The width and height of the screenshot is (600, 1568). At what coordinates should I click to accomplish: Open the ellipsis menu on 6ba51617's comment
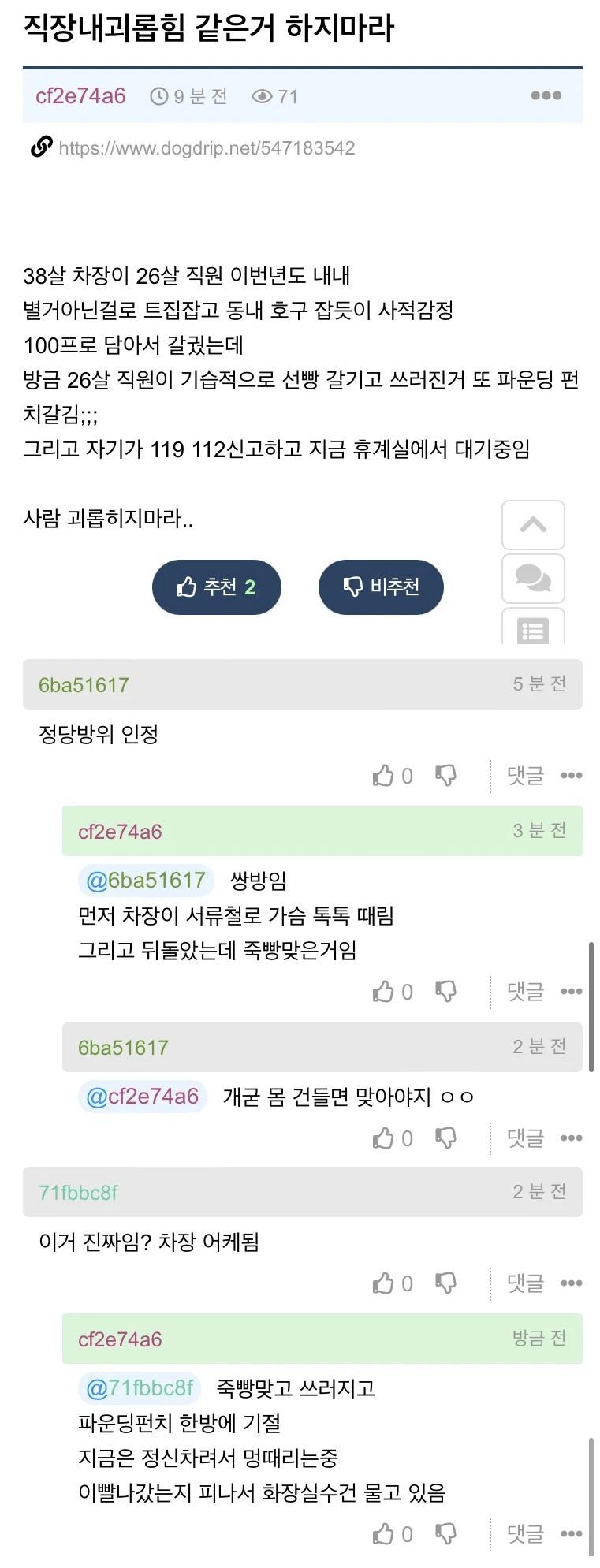(x=570, y=776)
